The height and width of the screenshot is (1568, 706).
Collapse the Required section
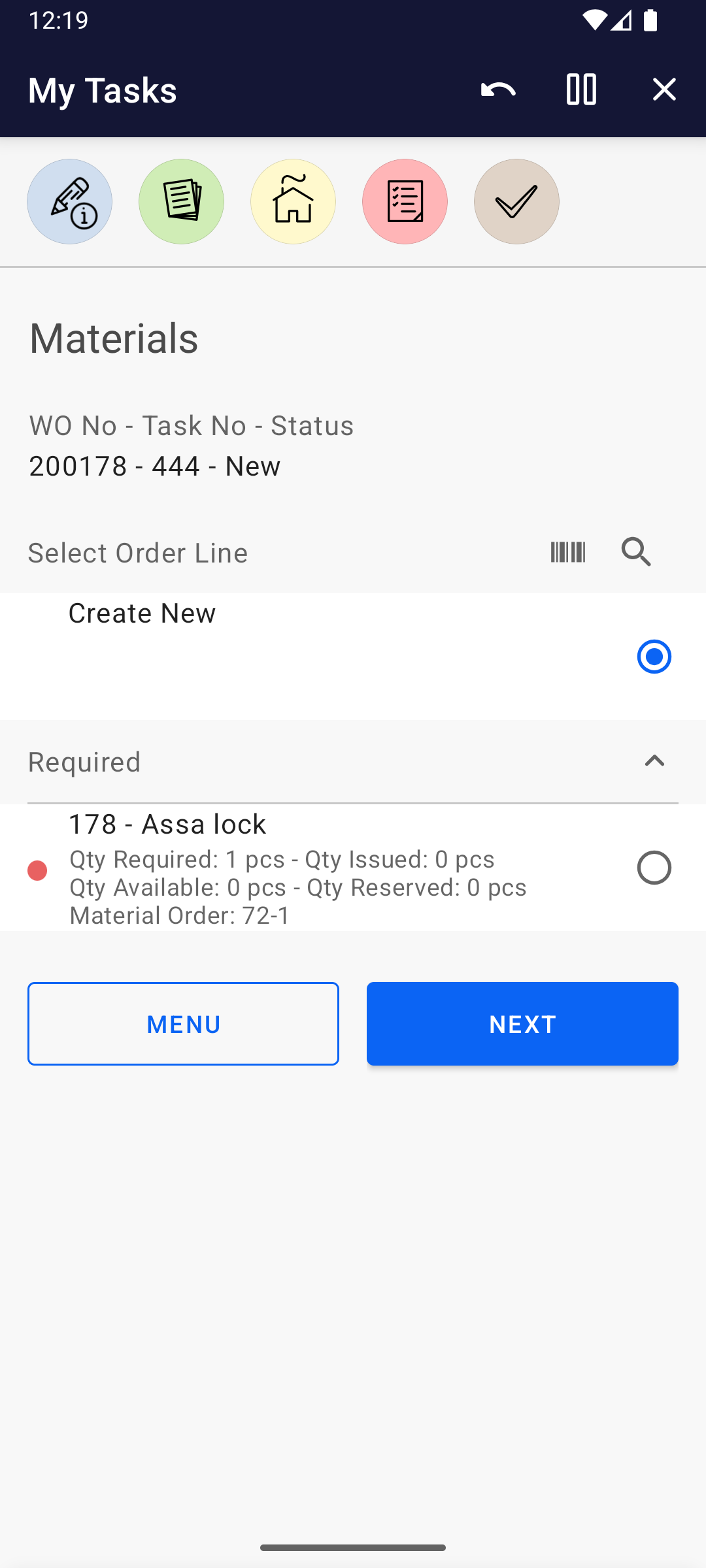coord(654,761)
